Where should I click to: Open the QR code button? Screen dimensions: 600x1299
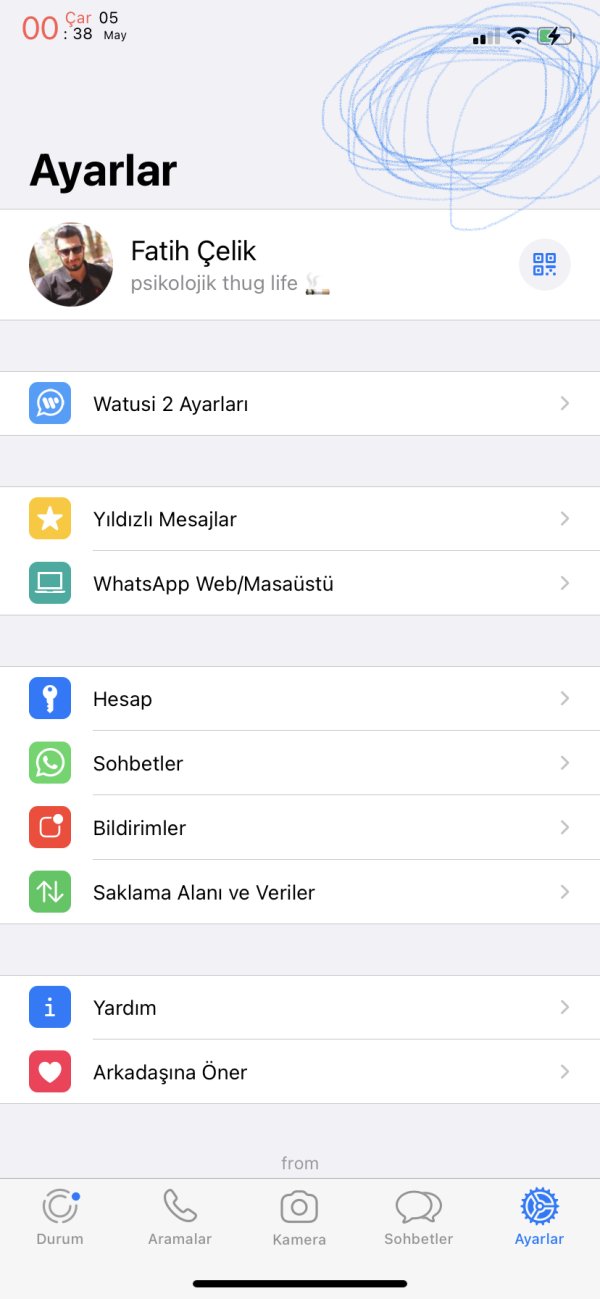544,265
